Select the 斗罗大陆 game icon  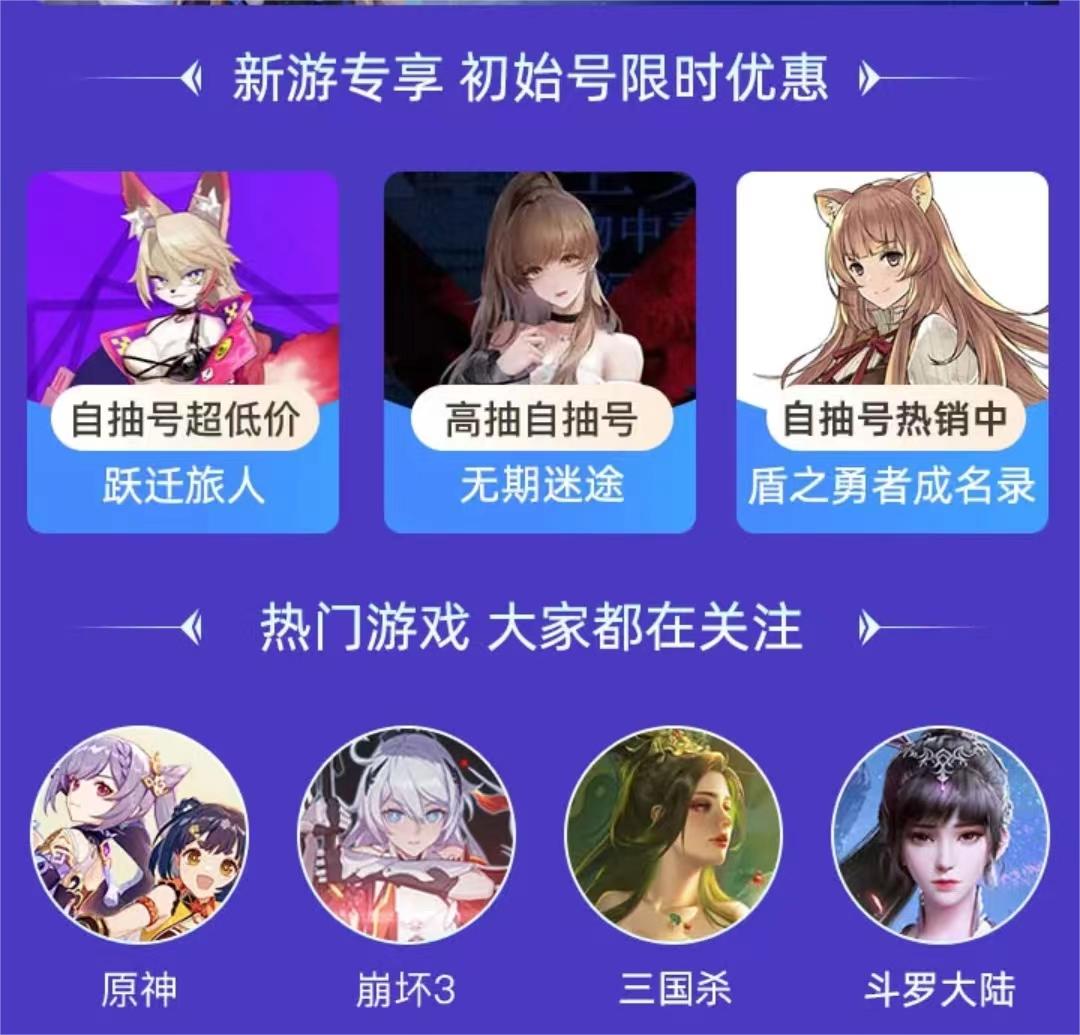click(x=940, y=836)
